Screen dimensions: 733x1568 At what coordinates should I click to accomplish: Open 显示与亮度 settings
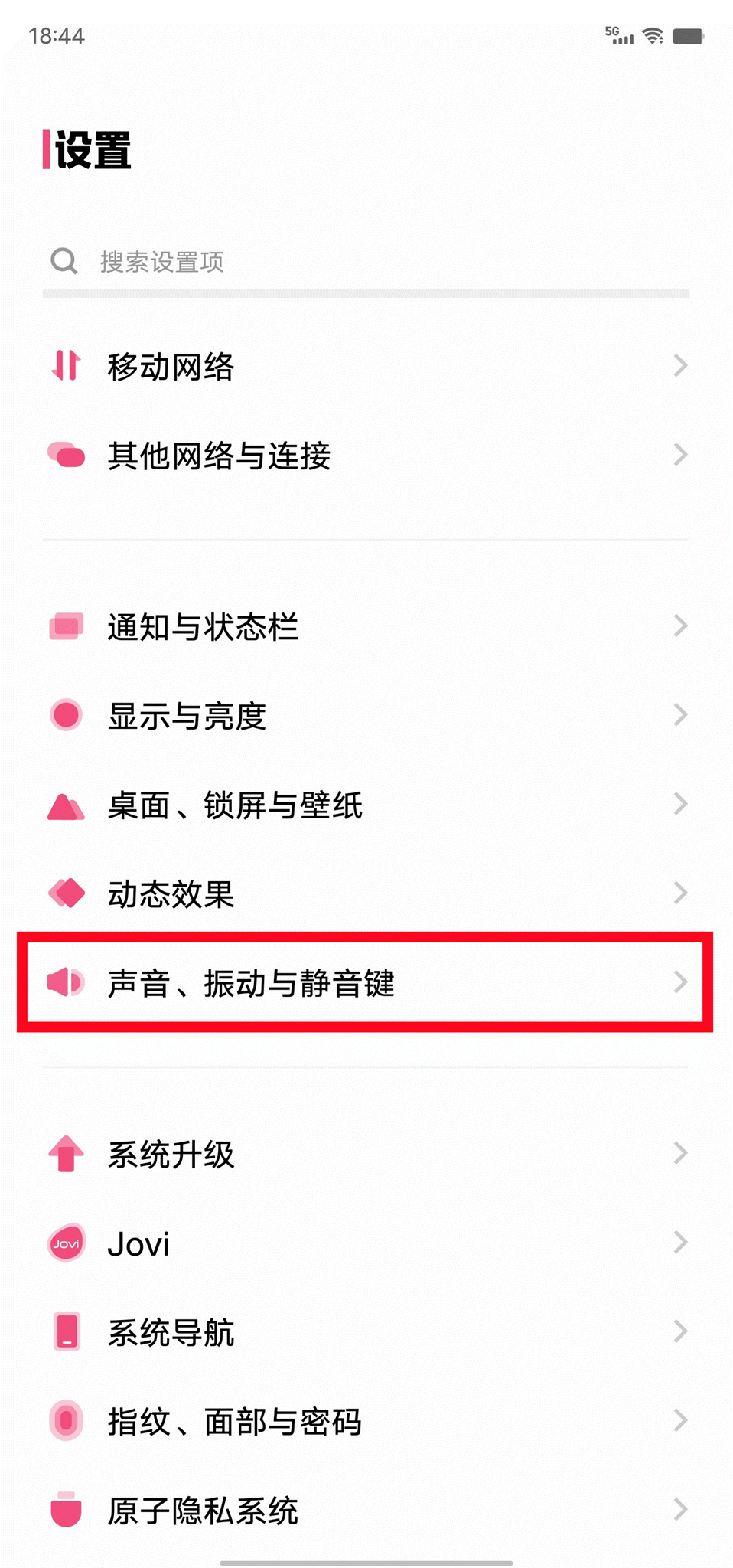366,715
